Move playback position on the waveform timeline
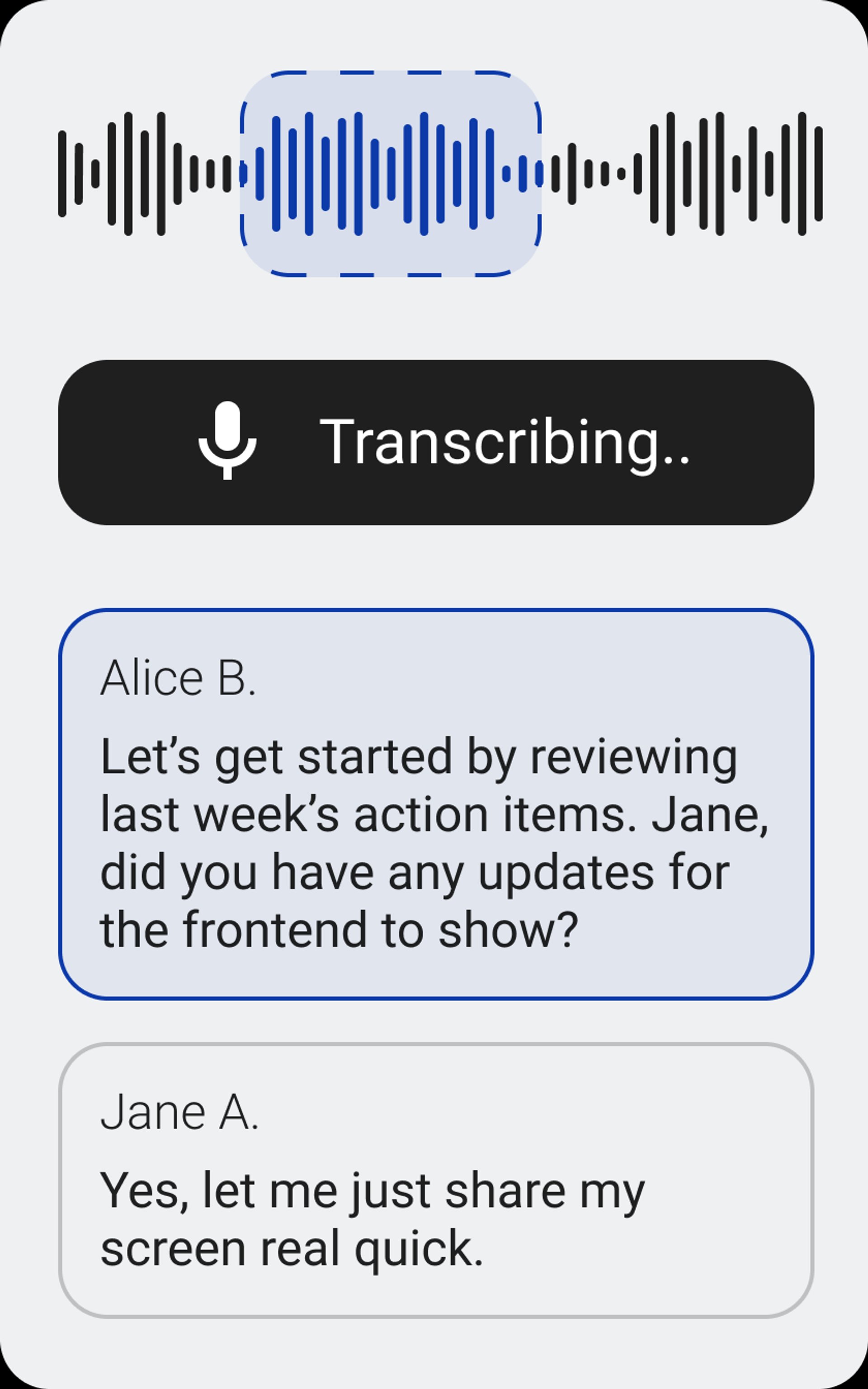The width and height of the screenshot is (868, 1389). 436,172
